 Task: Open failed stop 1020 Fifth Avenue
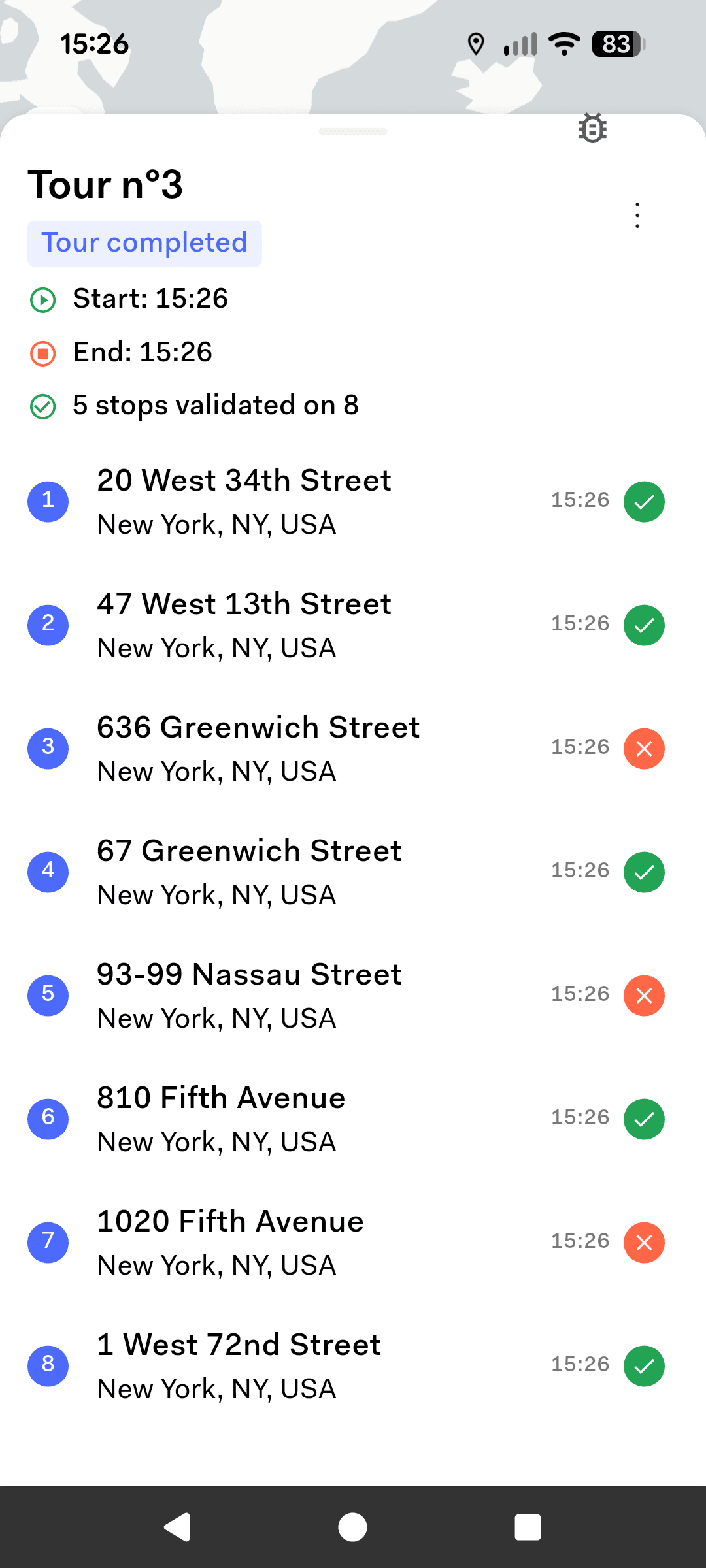point(230,1242)
